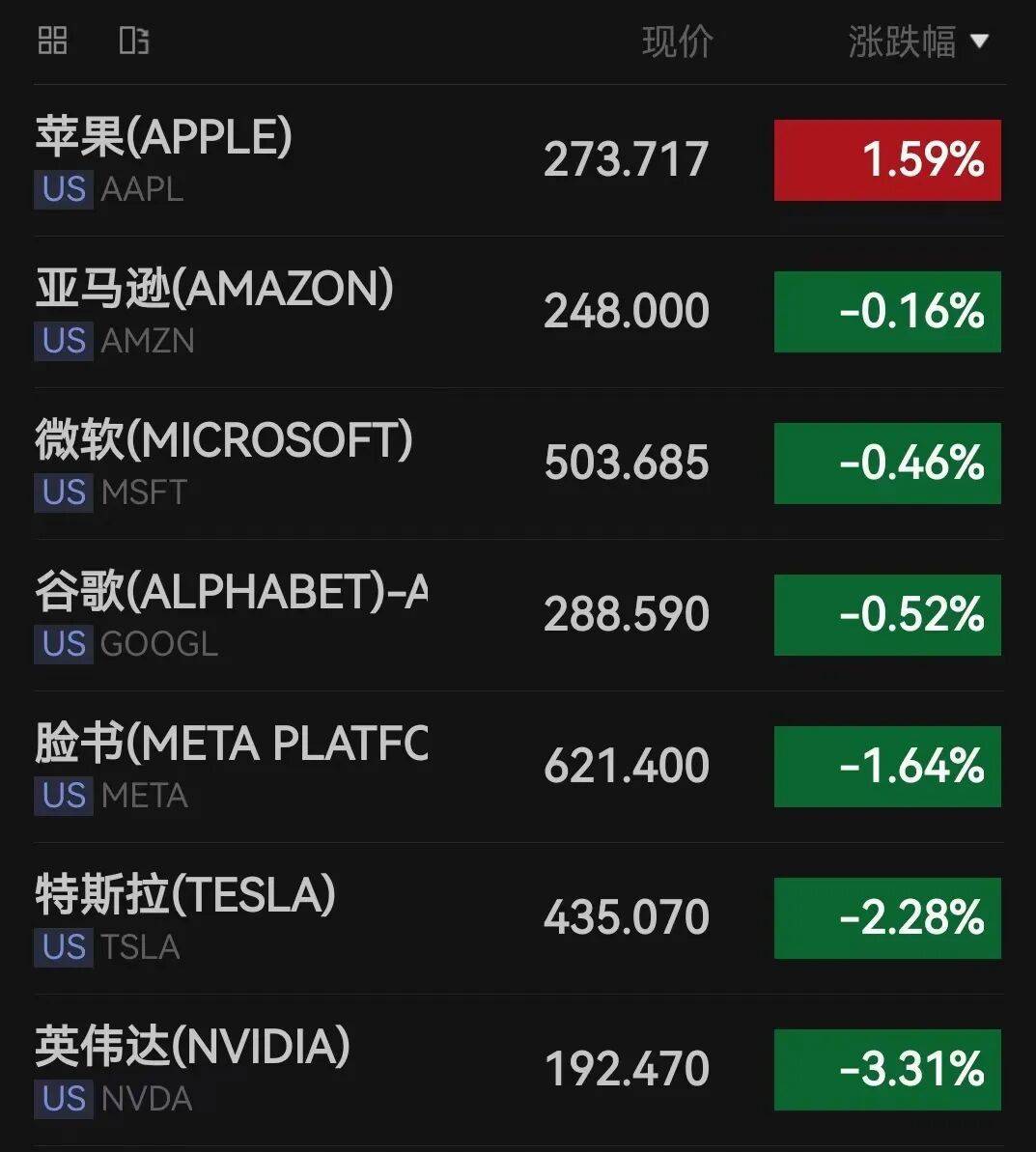This screenshot has height=1152, width=1036.
Task: Tap NVIDIA's -3.31% change badge
Action: click(x=887, y=1069)
